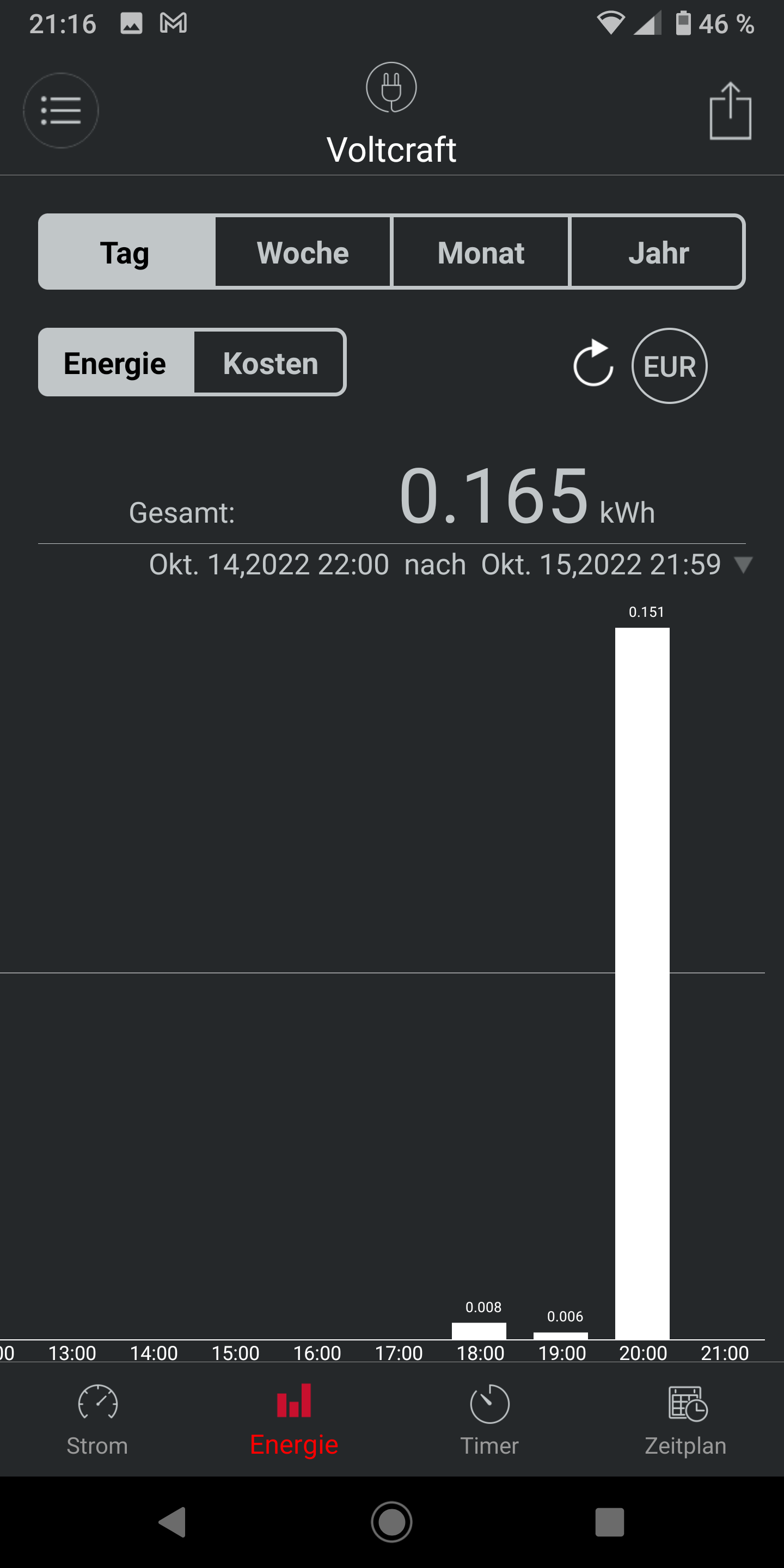Share the energy data
This screenshot has height=1568, width=784.
[730, 112]
